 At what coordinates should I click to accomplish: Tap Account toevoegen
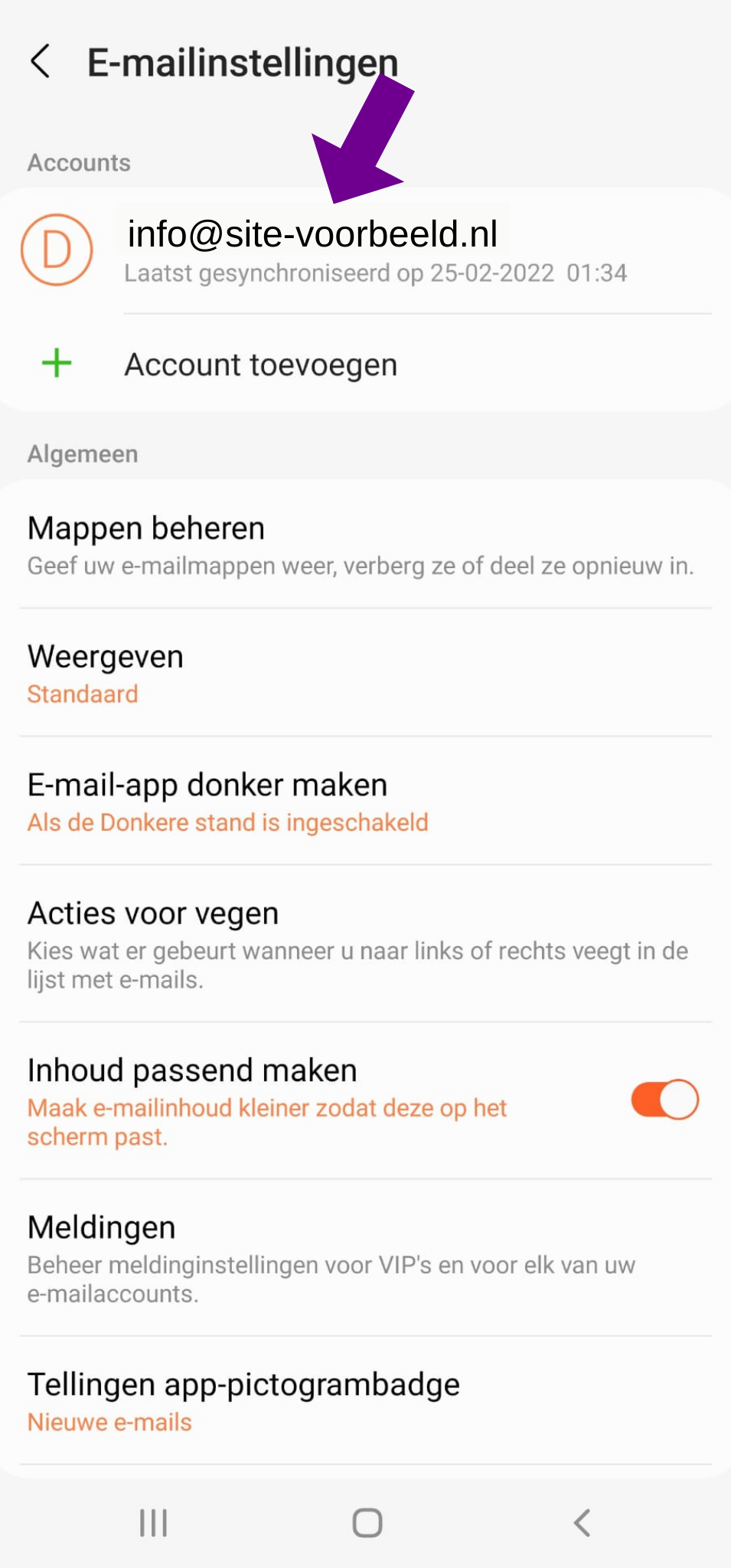(x=260, y=364)
